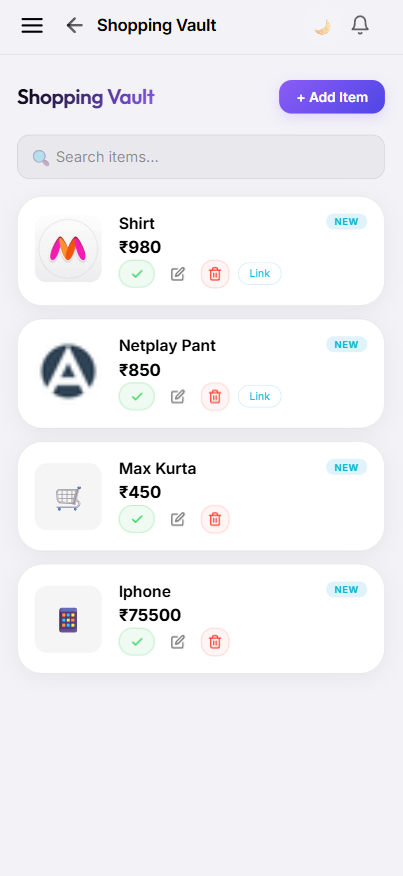Image resolution: width=403 pixels, height=876 pixels.
Task: Edit the Shirt item
Action: click(178, 274)
